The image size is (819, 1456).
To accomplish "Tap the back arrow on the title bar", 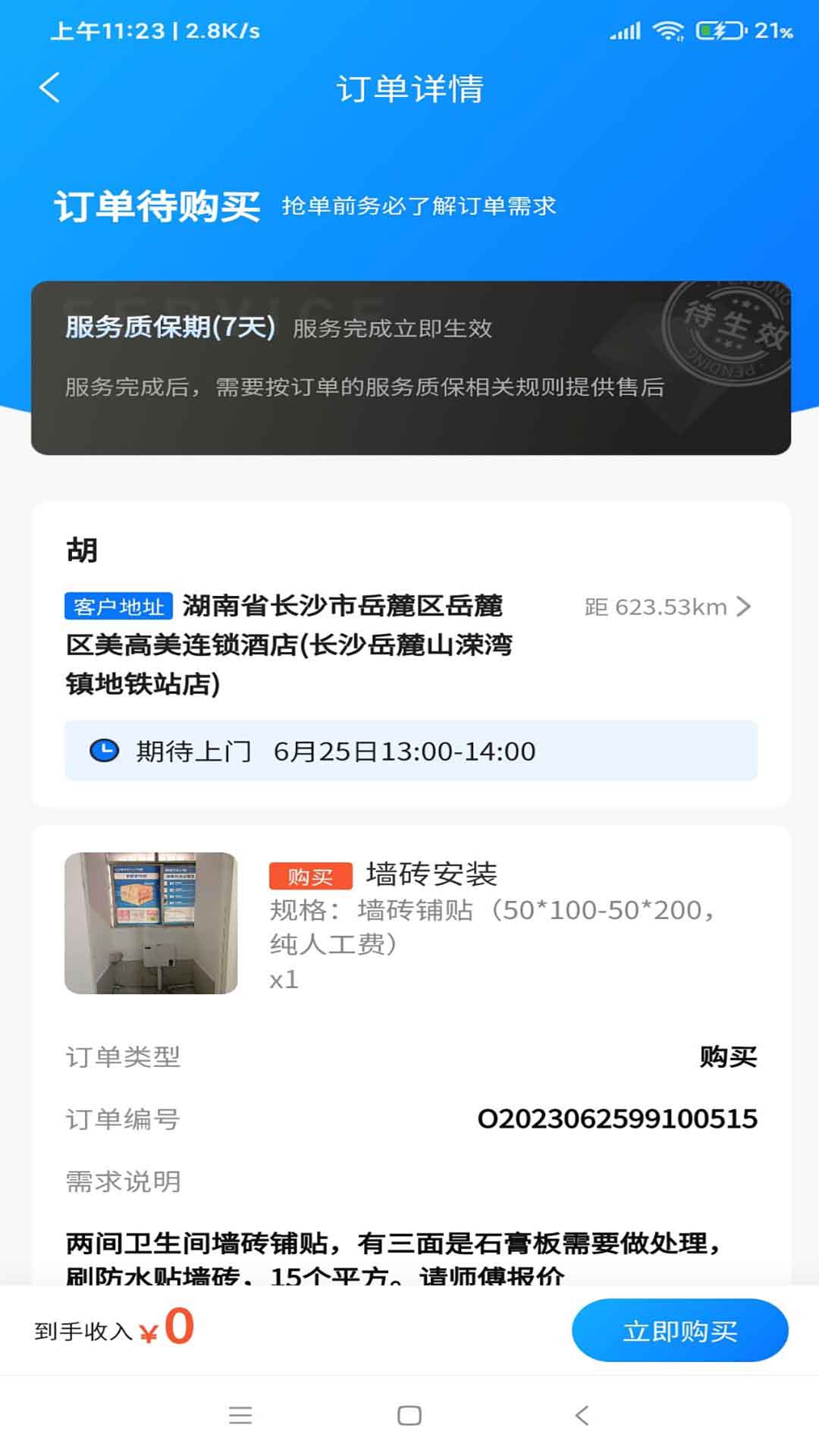I will pos(50,89).
